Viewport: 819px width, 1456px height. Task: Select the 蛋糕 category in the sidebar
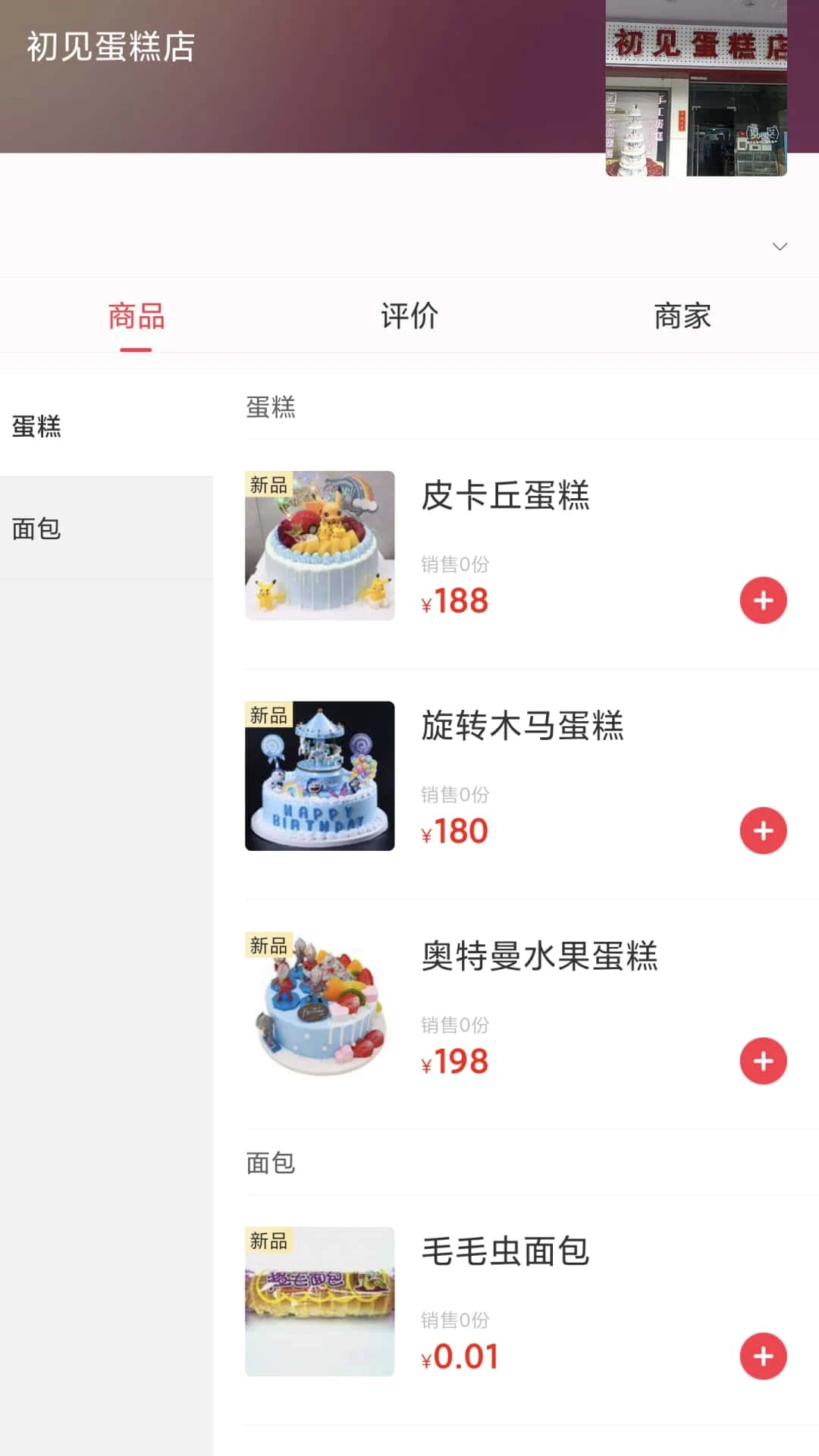pos(36,427)
